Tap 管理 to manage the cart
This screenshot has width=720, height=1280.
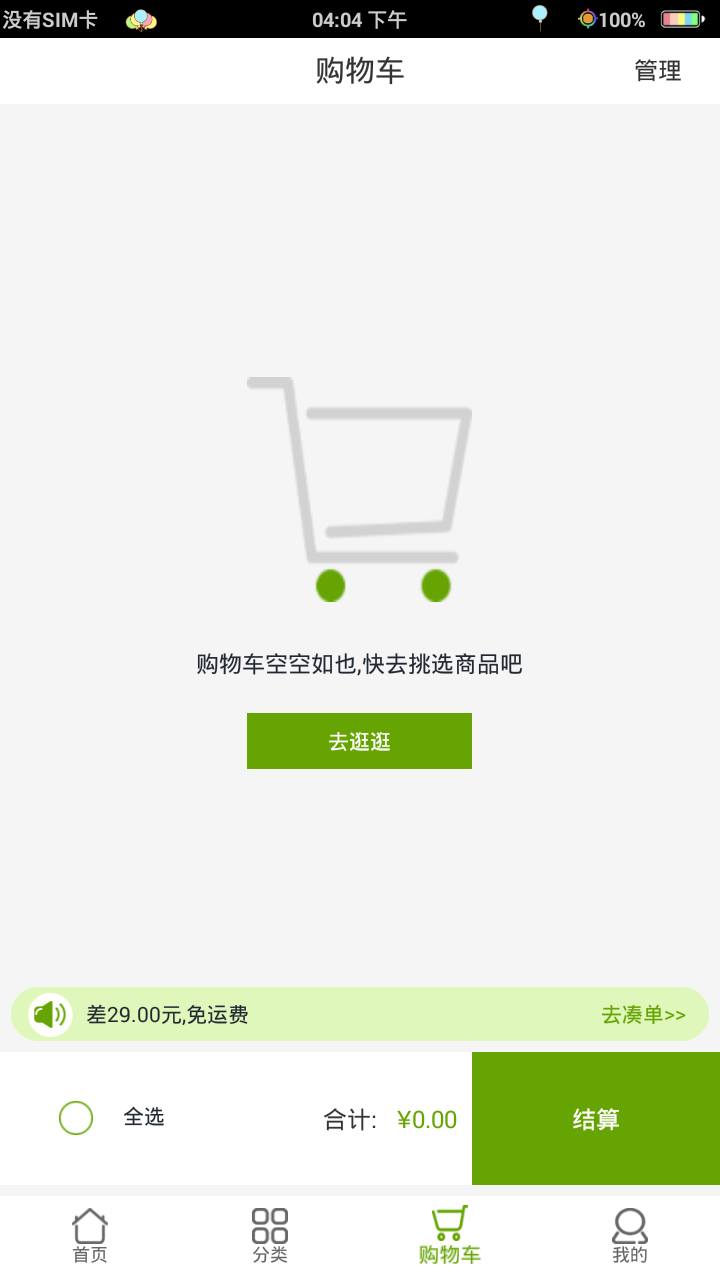click(657, 71)
